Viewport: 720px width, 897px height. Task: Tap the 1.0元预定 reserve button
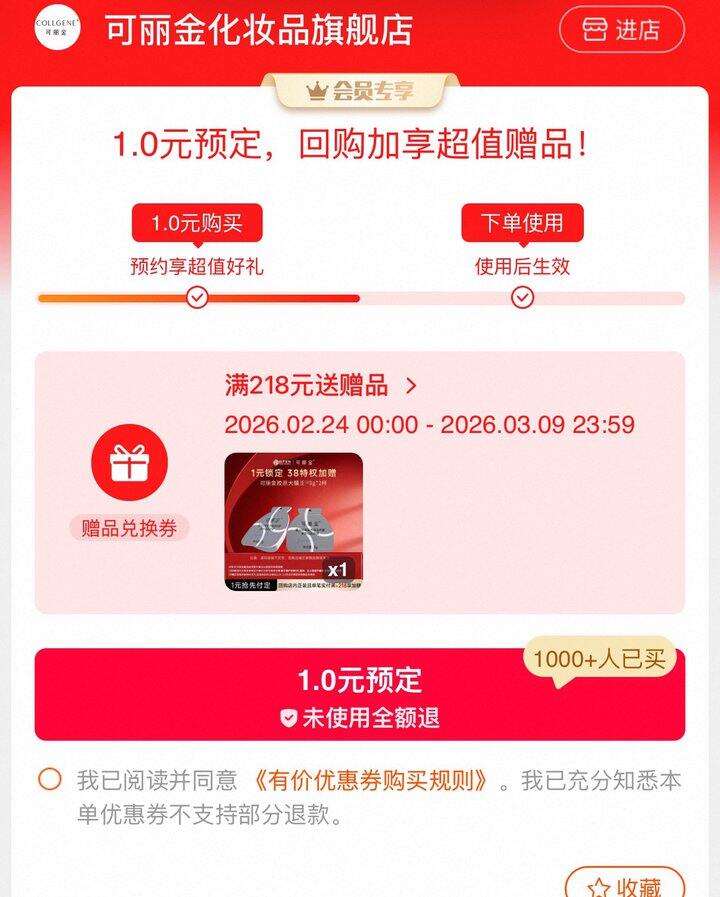pyautogui.click(x=359, y=694)
